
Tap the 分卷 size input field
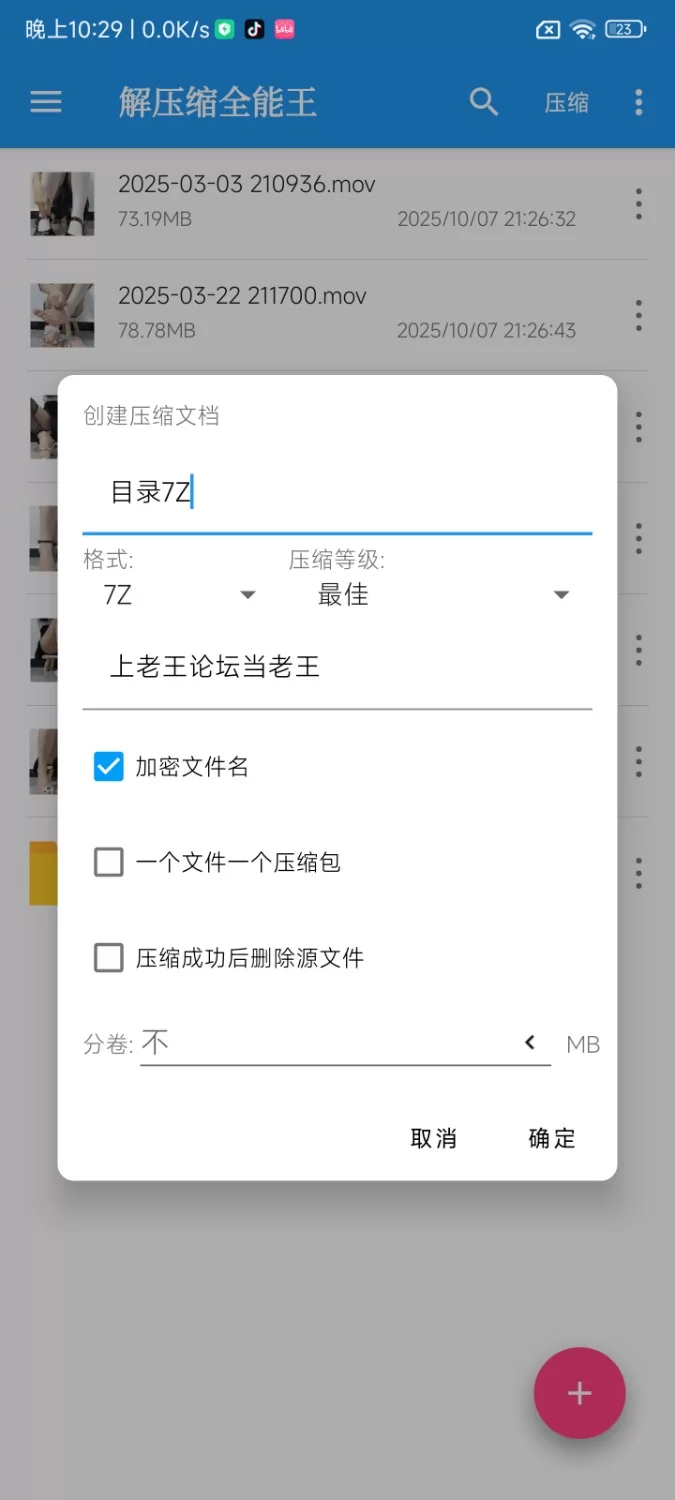point(325,1044)
